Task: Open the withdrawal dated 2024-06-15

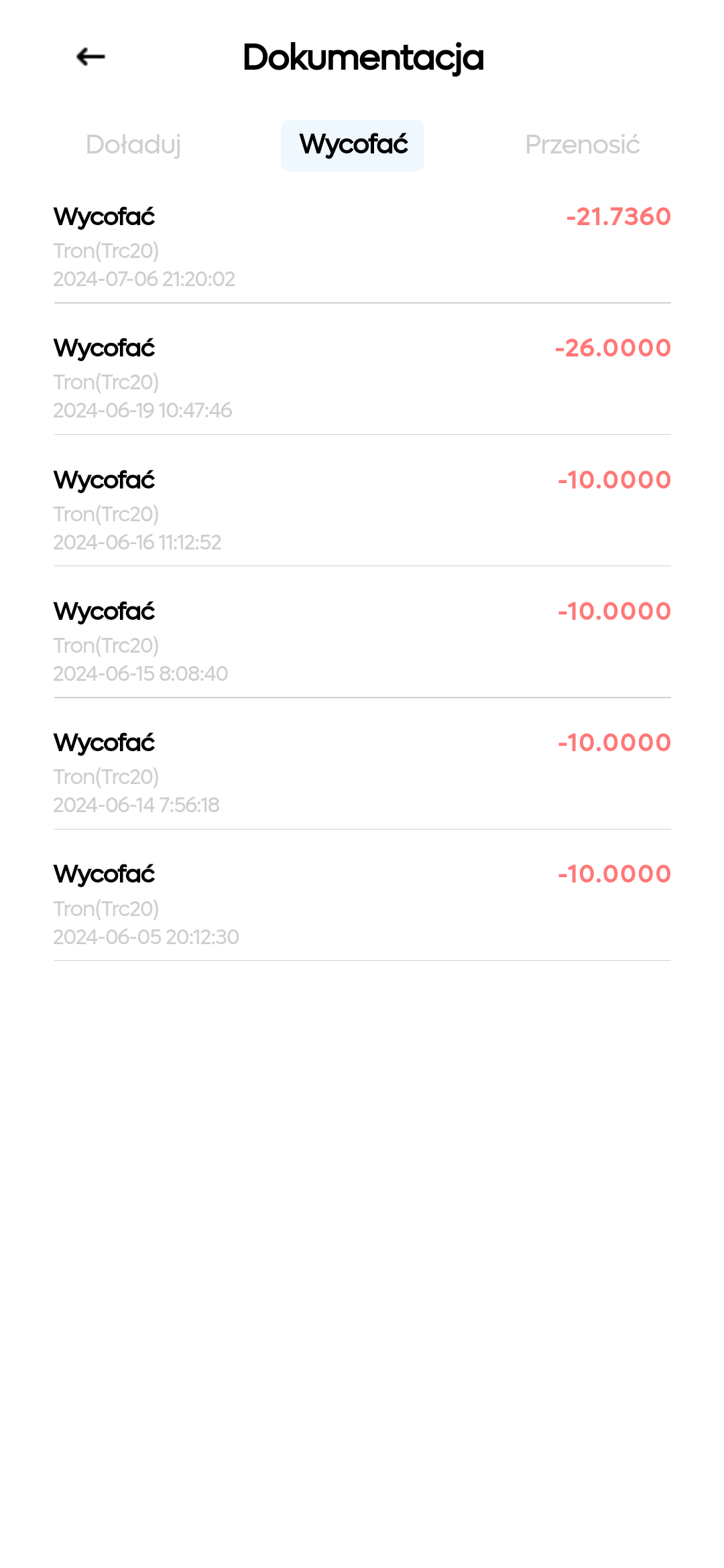Action: (362, 641)
